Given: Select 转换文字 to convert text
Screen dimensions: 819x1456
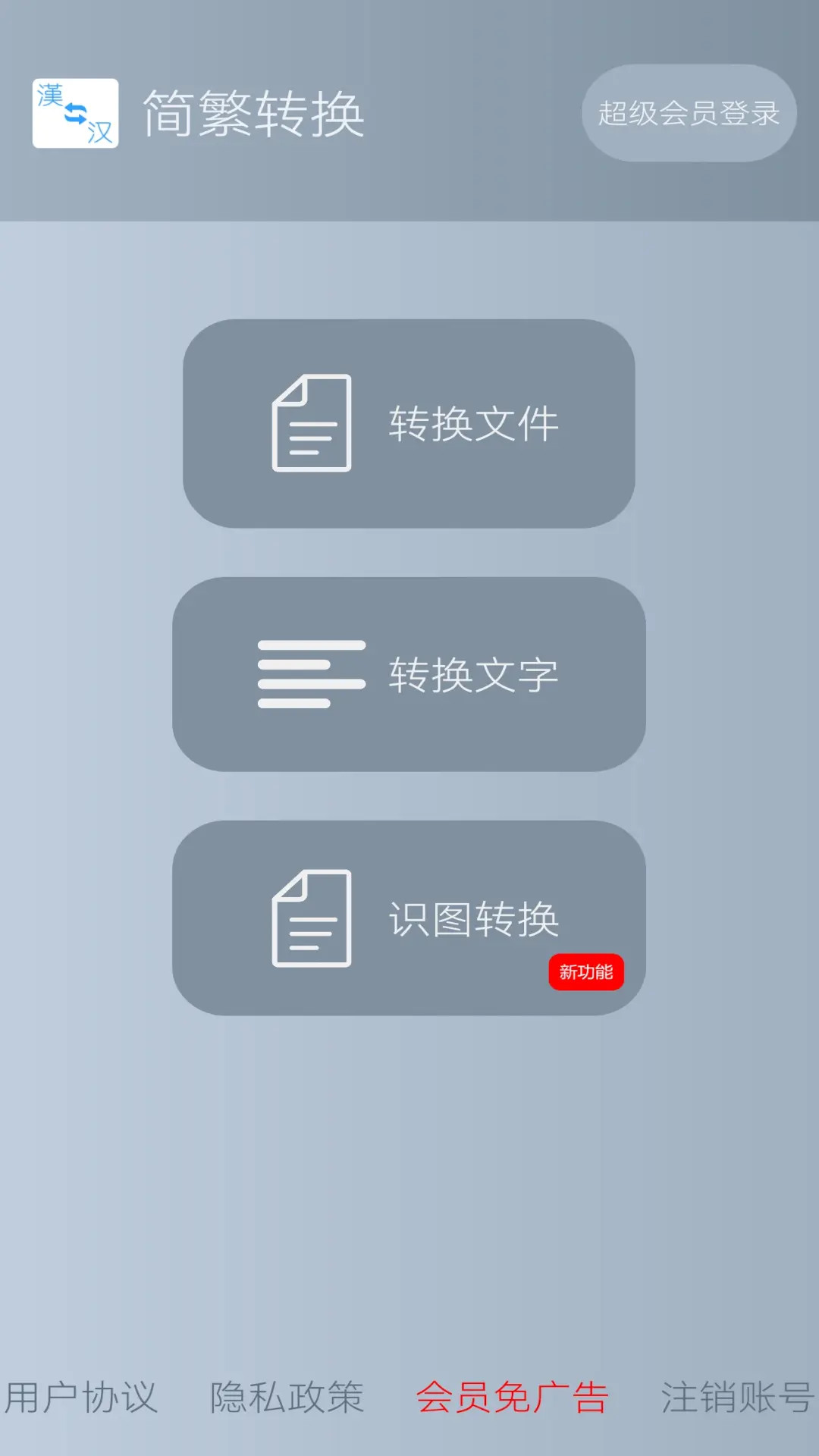Looking at the screenshot, I should (x=409, y=674).
